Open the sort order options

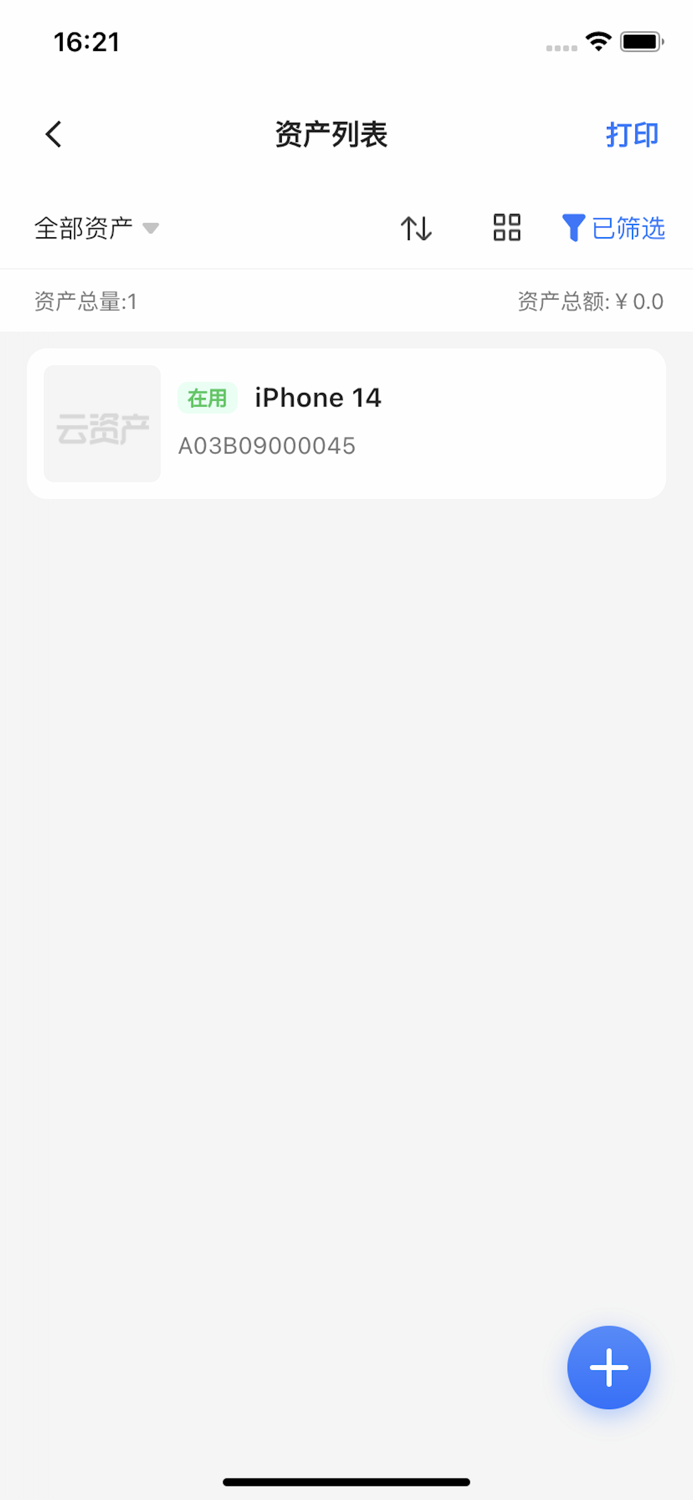tap(416, 228)
